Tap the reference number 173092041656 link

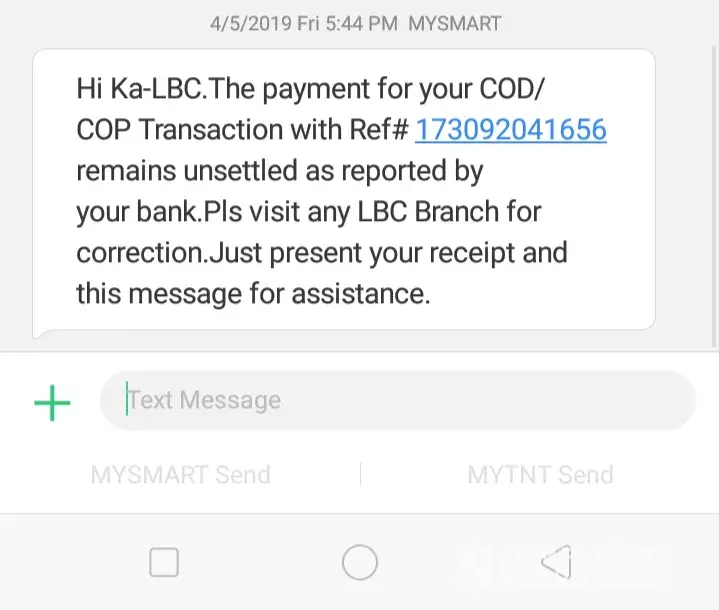[510, 130]
